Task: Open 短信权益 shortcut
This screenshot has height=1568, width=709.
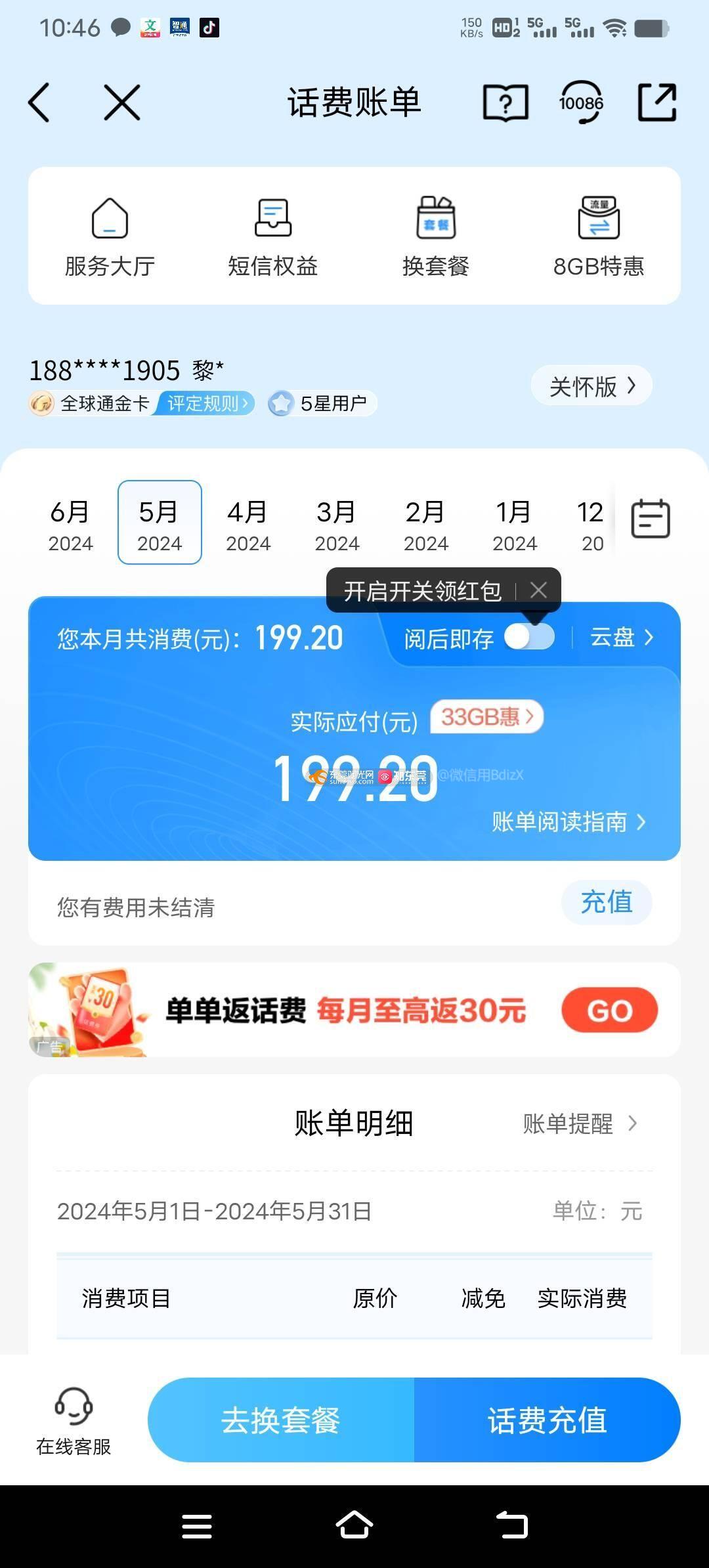Action: tap(272, 236)
